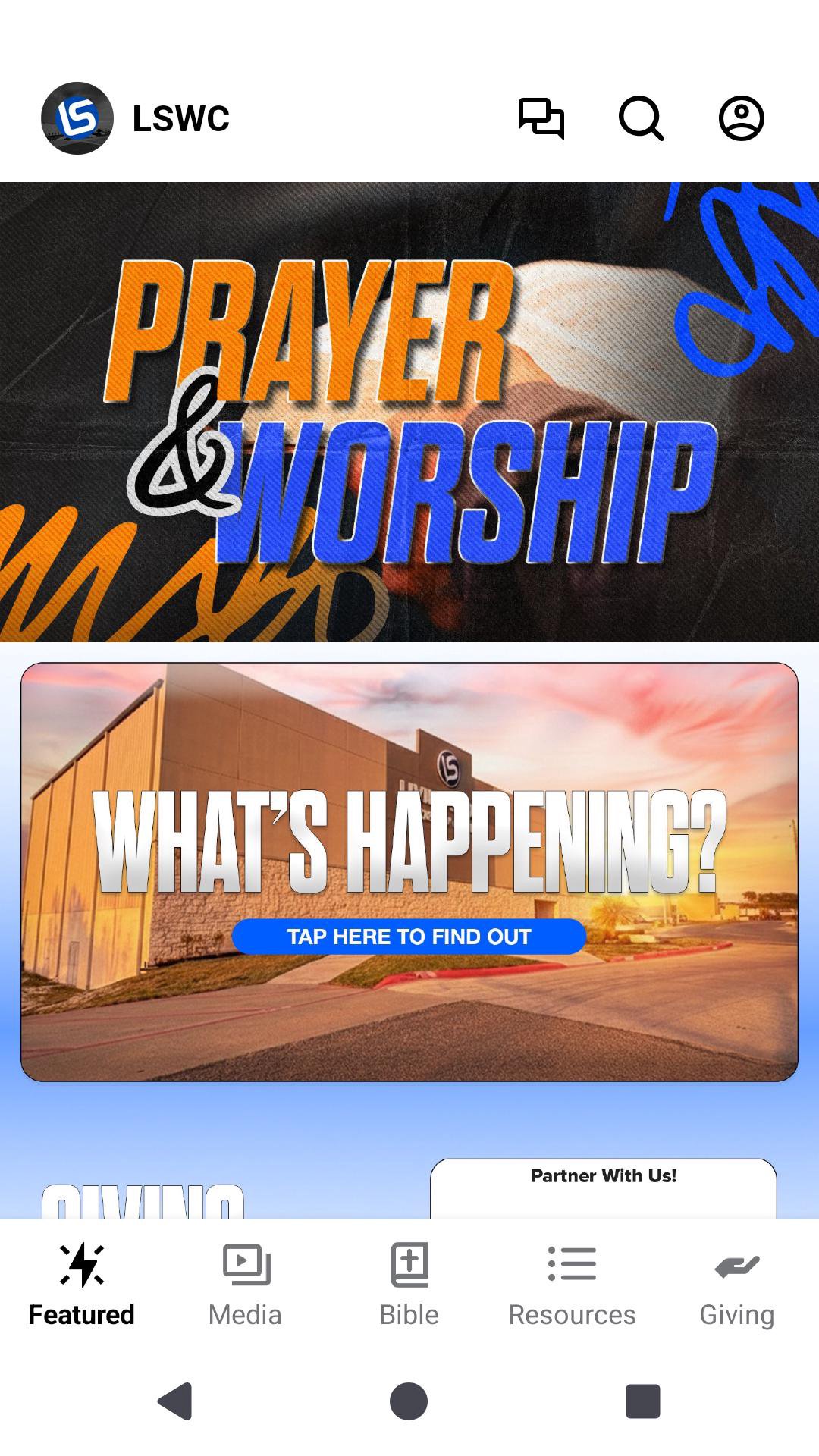Image resolution: width=819 pixels, height=1456 pixels.
Task: Select the Featured tab
Action: 82,1285
